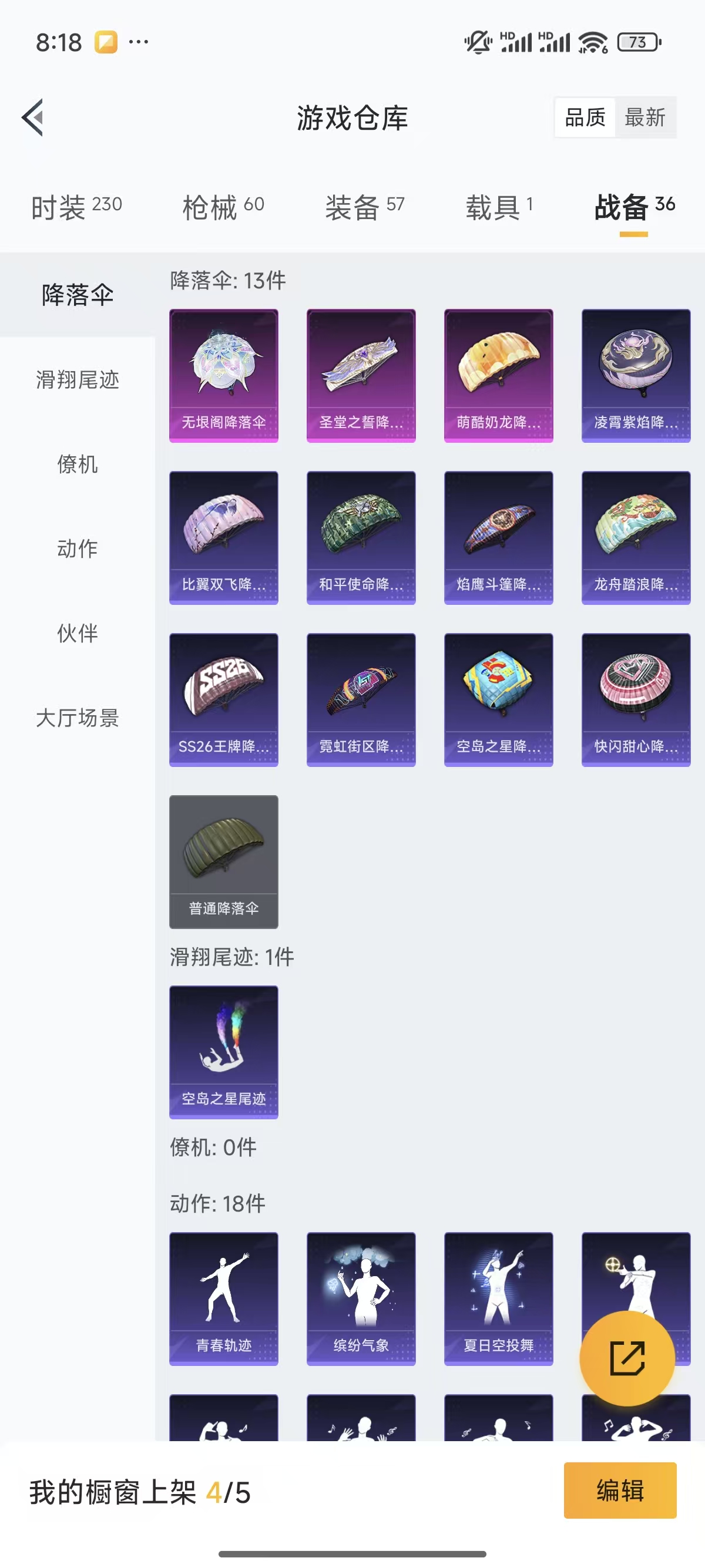
Task: Select 滑翔尾迹 in the side menu
Action: [x=78, y=379]
